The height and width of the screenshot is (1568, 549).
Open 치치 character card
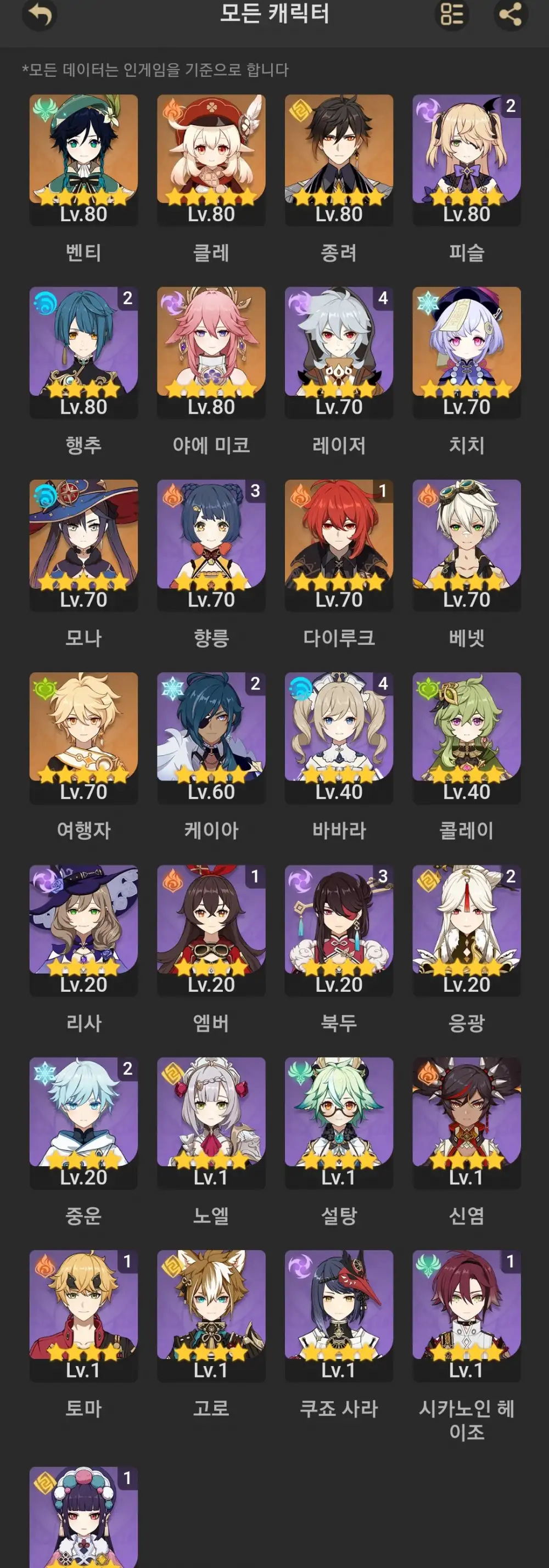click(467, 352)
